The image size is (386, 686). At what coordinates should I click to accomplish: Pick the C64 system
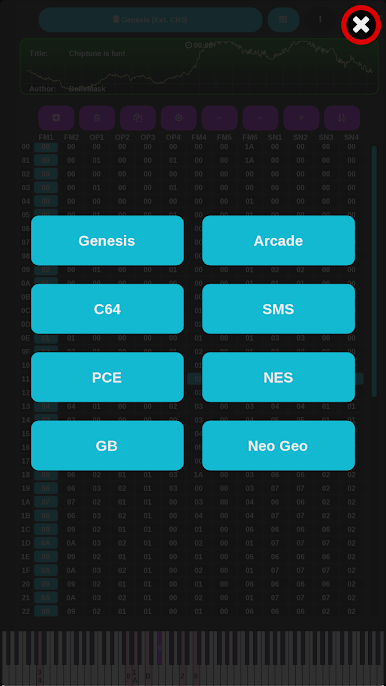107,309
